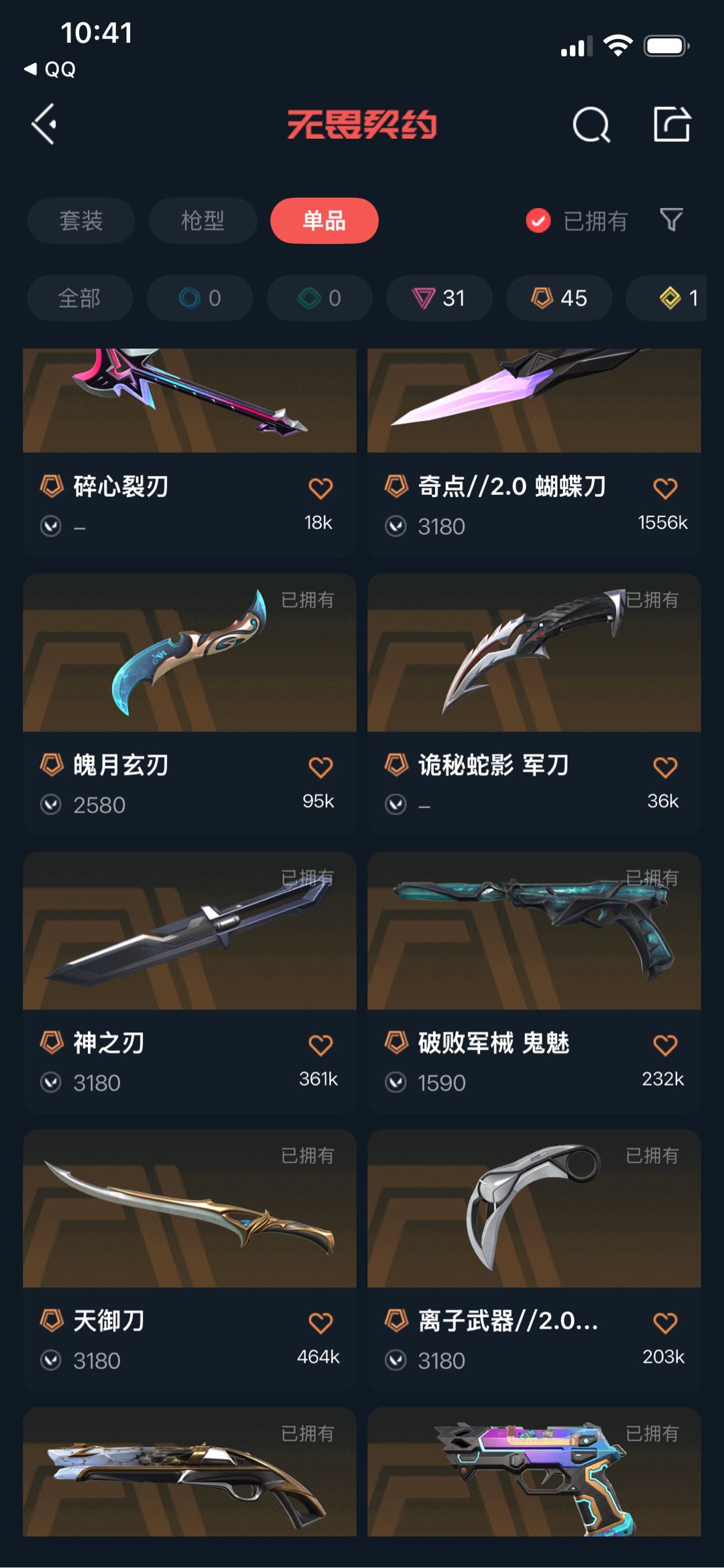This screenshot has width=724, height=1568.
Task: Switch to the 套装 tab
Action: pyautogui.click(x=81, y=221)
